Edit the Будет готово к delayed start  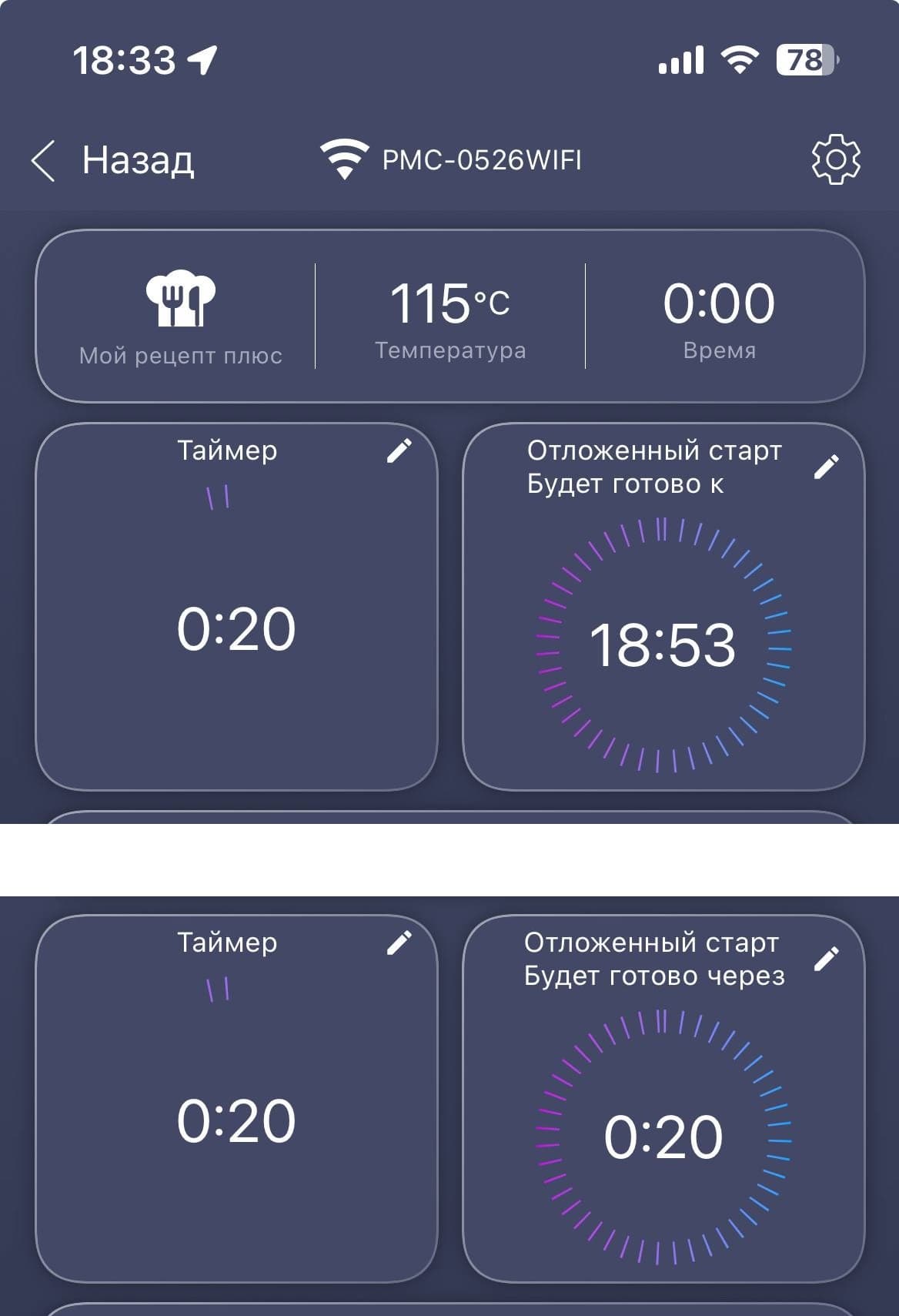[826, 467]
